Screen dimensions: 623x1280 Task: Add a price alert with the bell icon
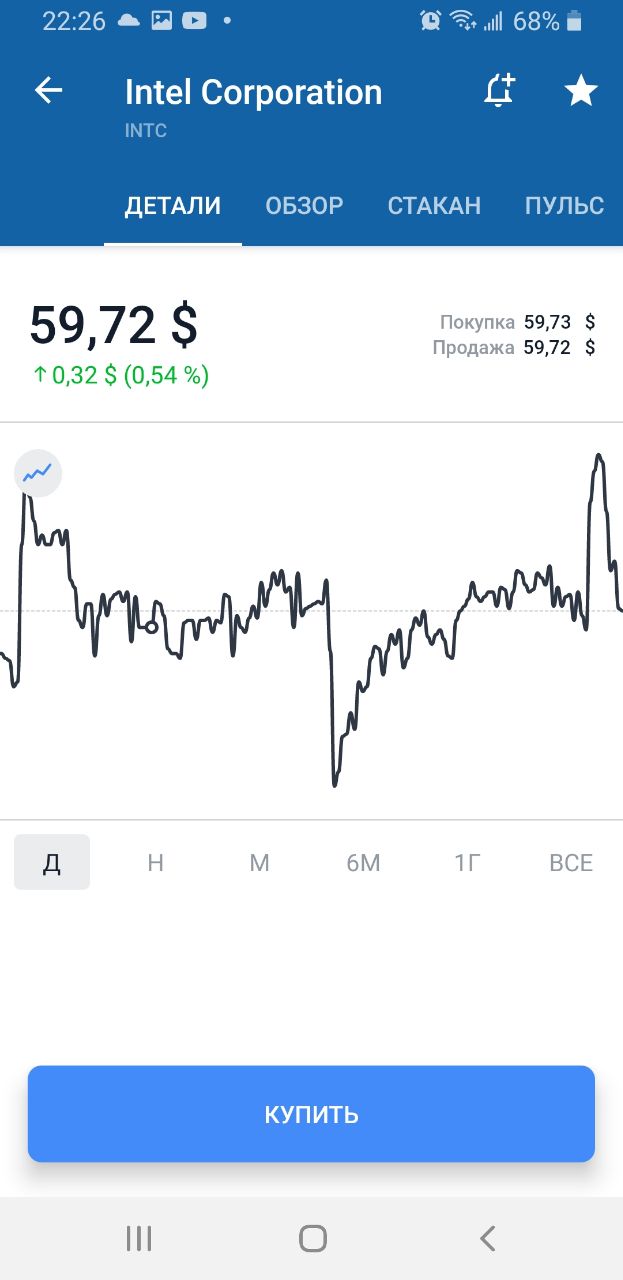click(498, 91)
